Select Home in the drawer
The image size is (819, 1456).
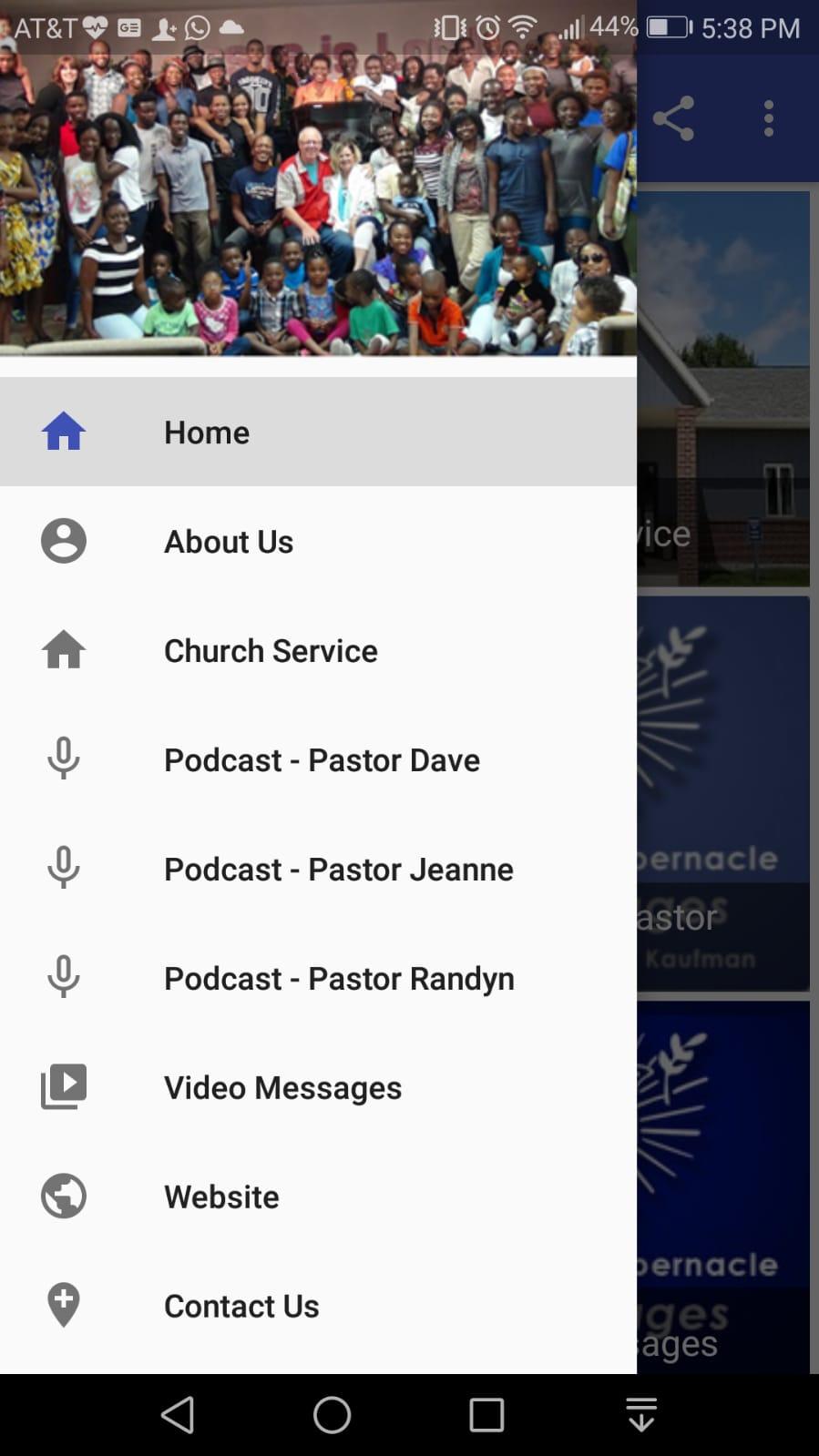(x=318, y=432)
